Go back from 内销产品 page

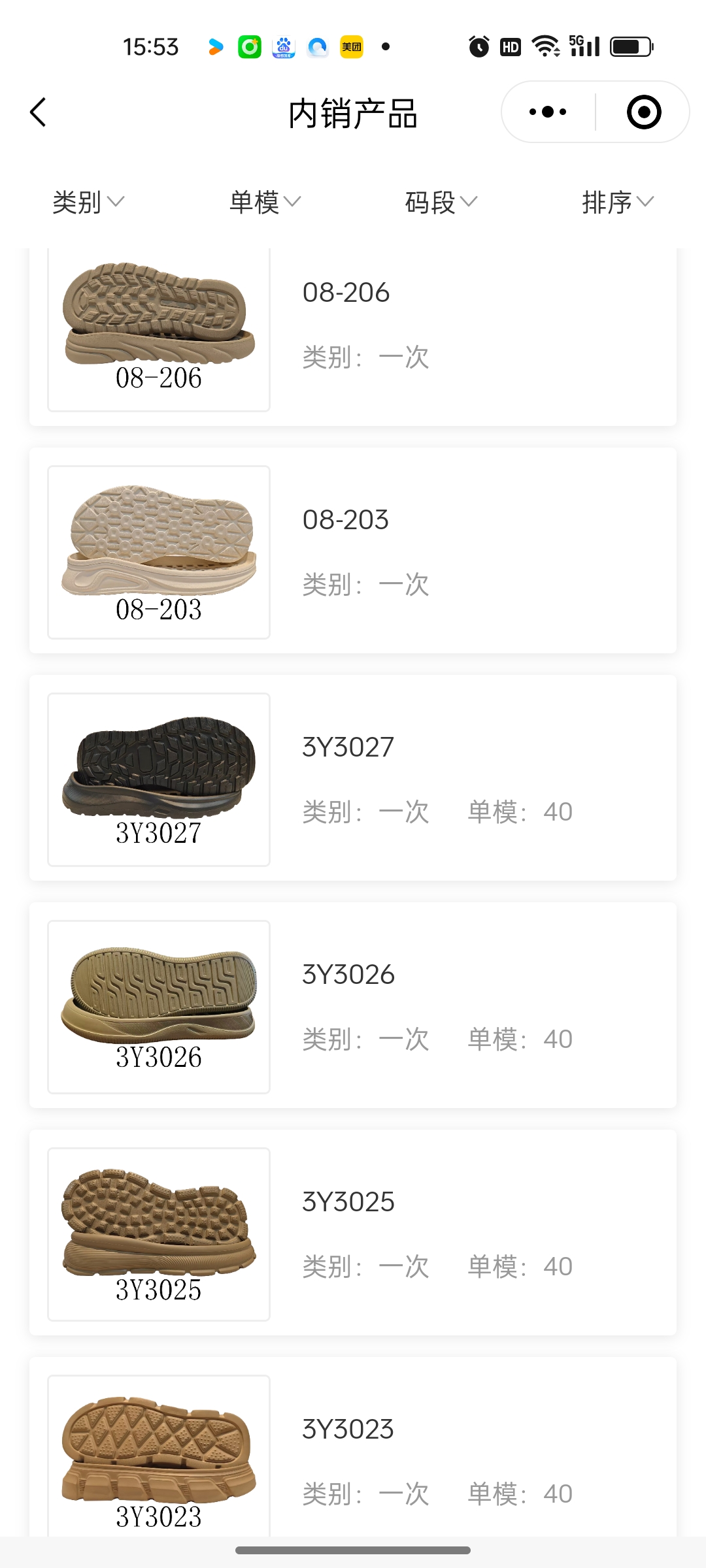(x=39, y=112)
